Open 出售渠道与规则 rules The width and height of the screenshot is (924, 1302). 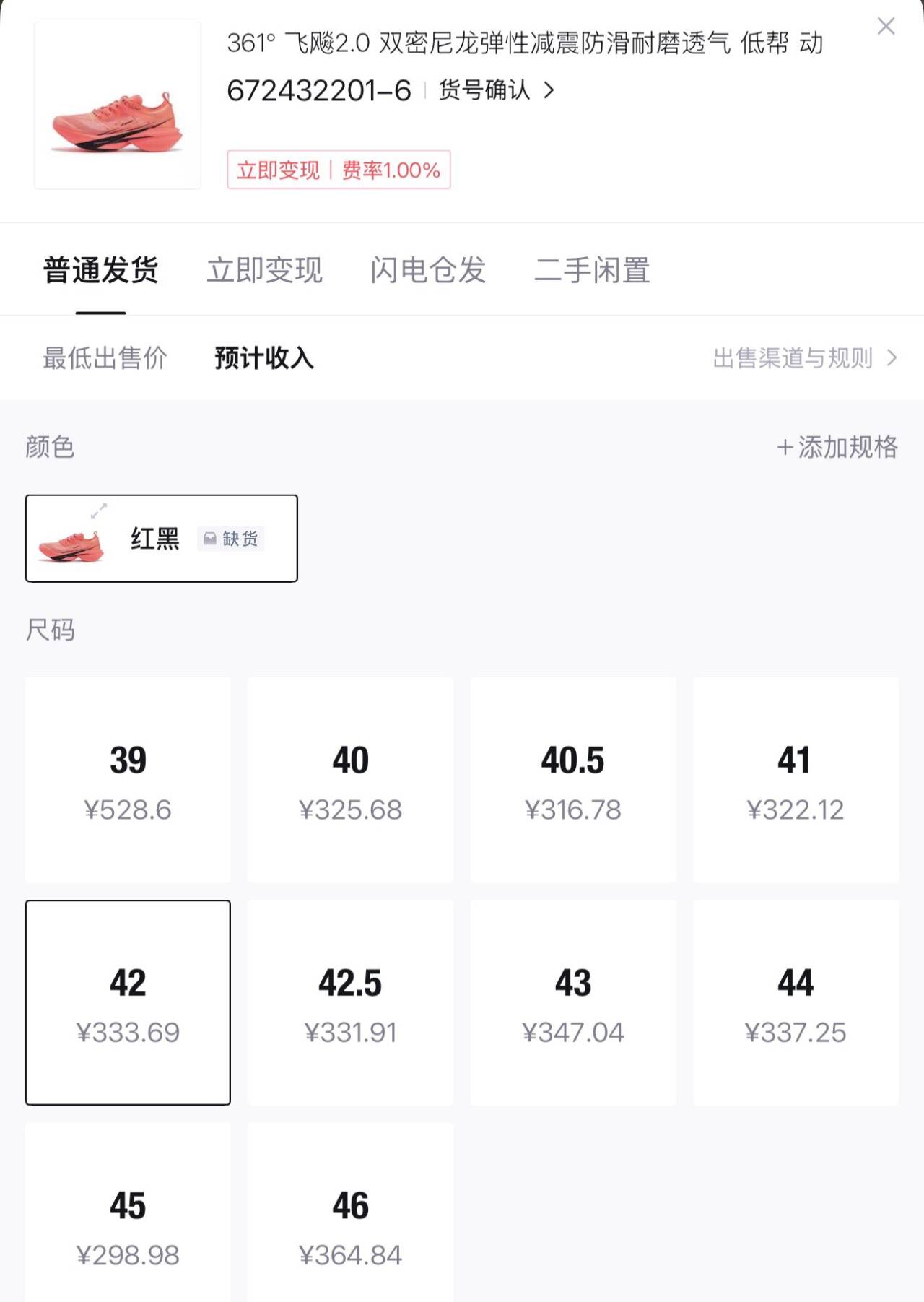(804, 357)
